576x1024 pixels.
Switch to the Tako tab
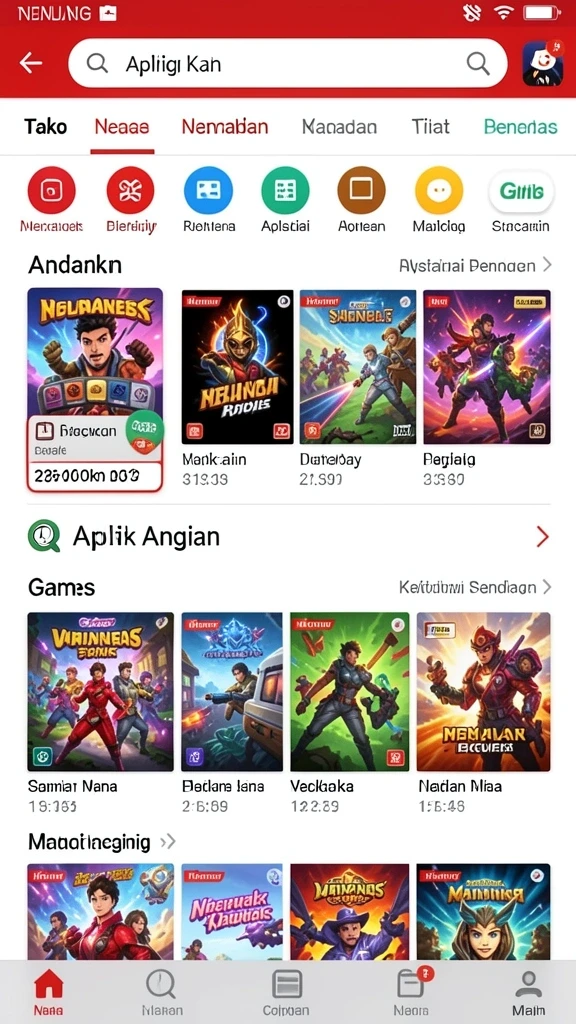[46, 126]
